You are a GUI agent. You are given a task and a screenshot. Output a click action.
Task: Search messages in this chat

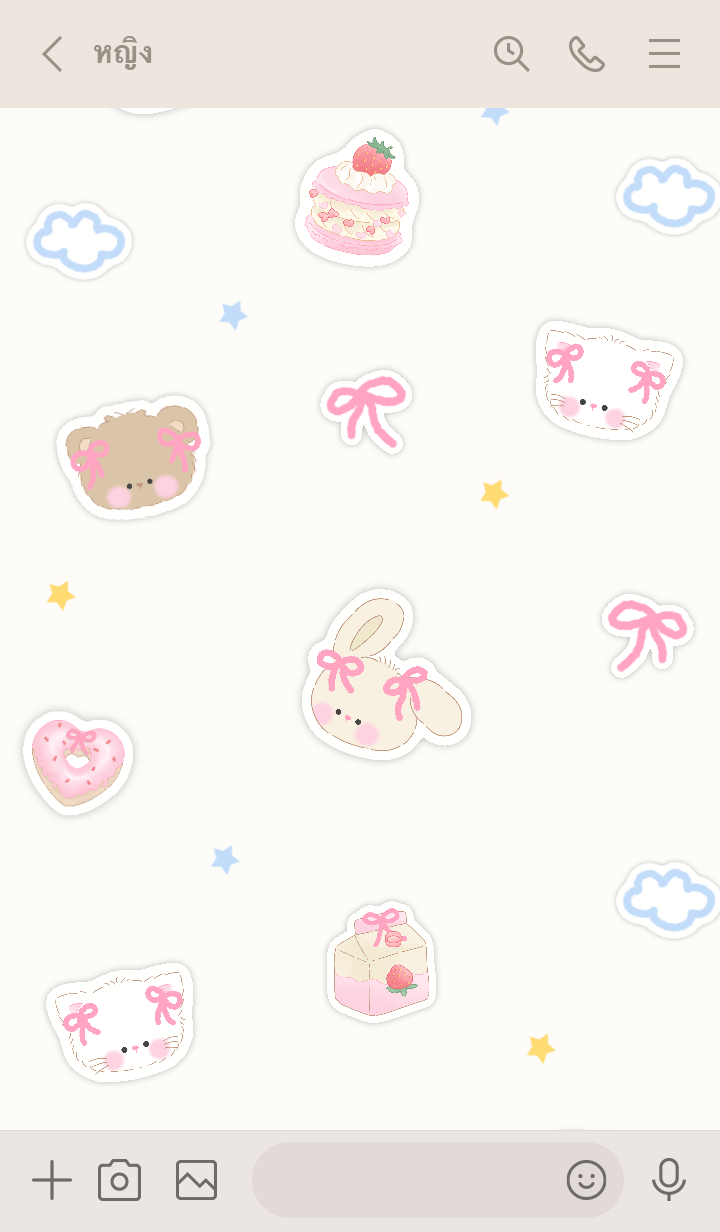tap(511, 54)
